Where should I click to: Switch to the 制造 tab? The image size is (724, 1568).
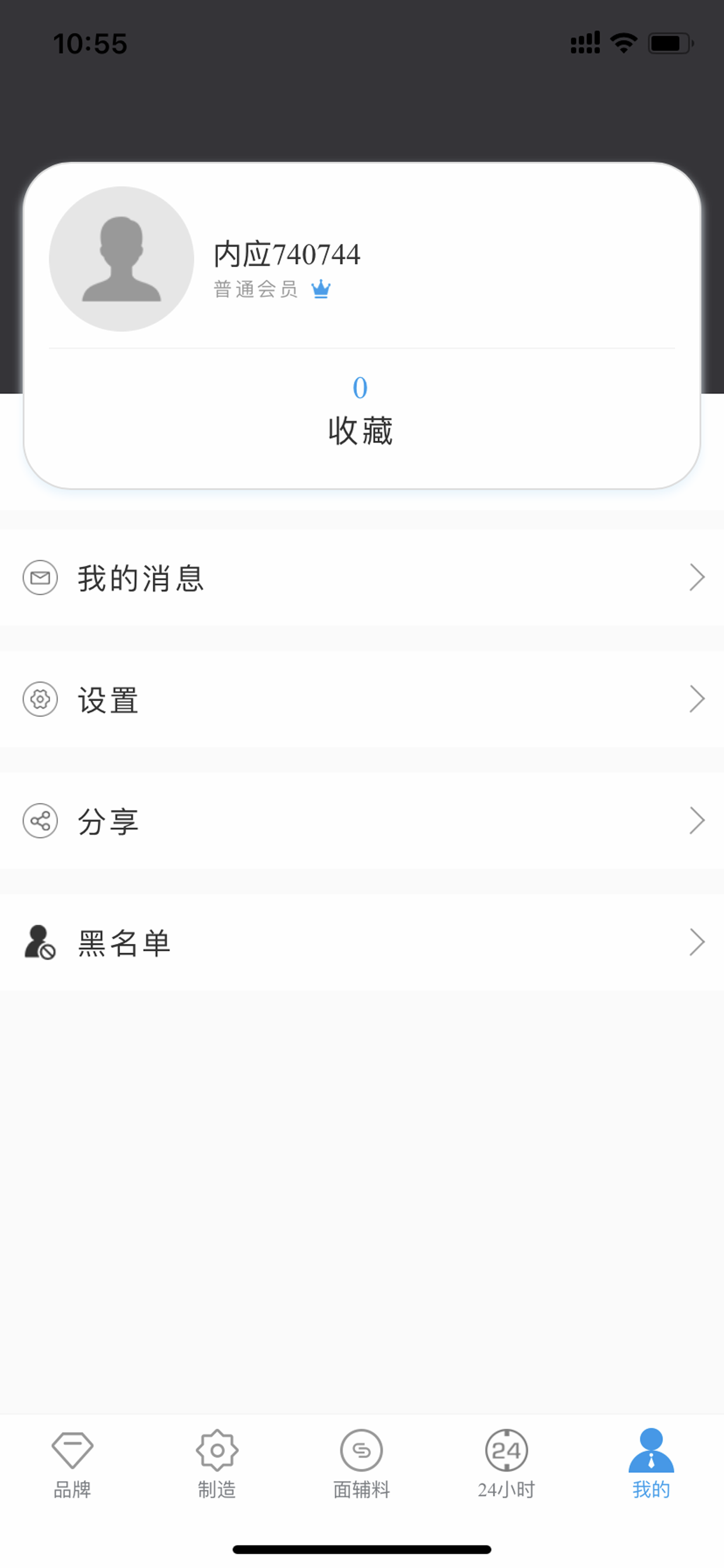[217, 1464]
